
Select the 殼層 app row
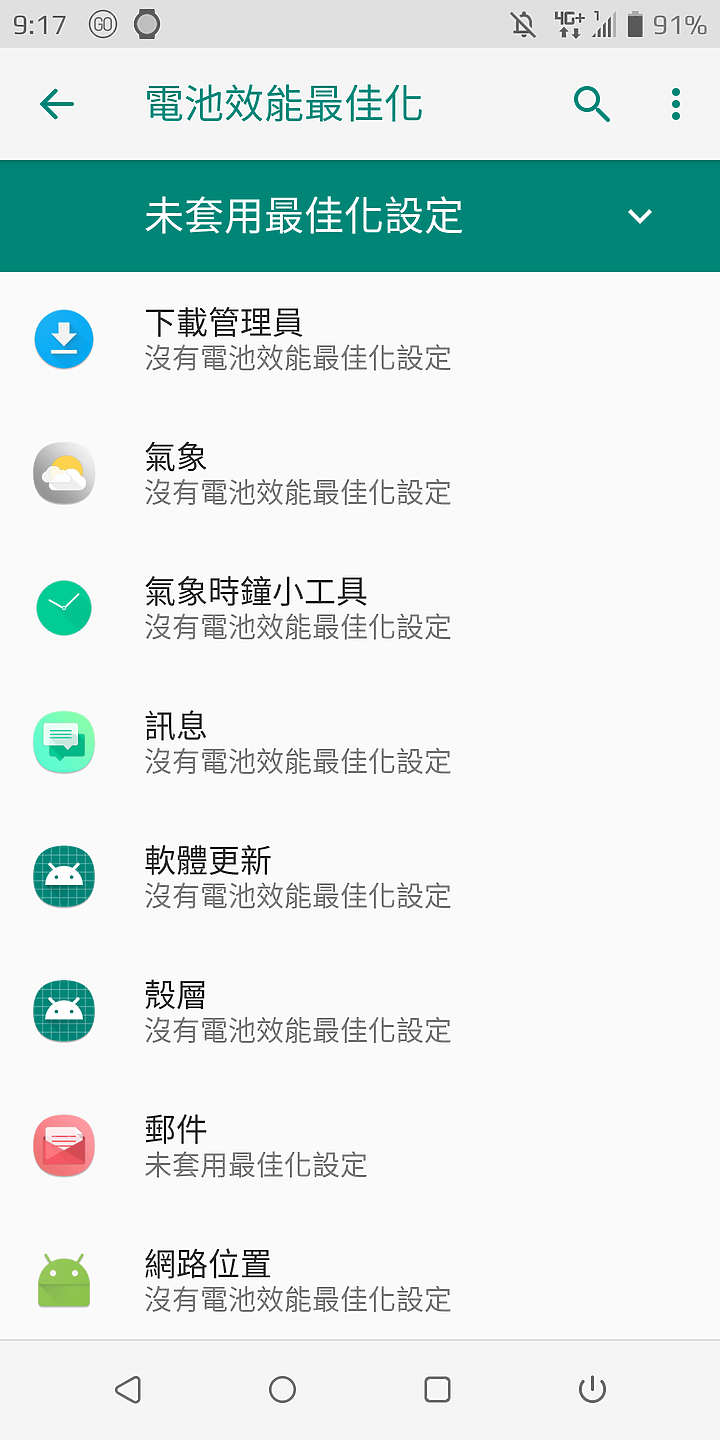[x=360, y=1012]
